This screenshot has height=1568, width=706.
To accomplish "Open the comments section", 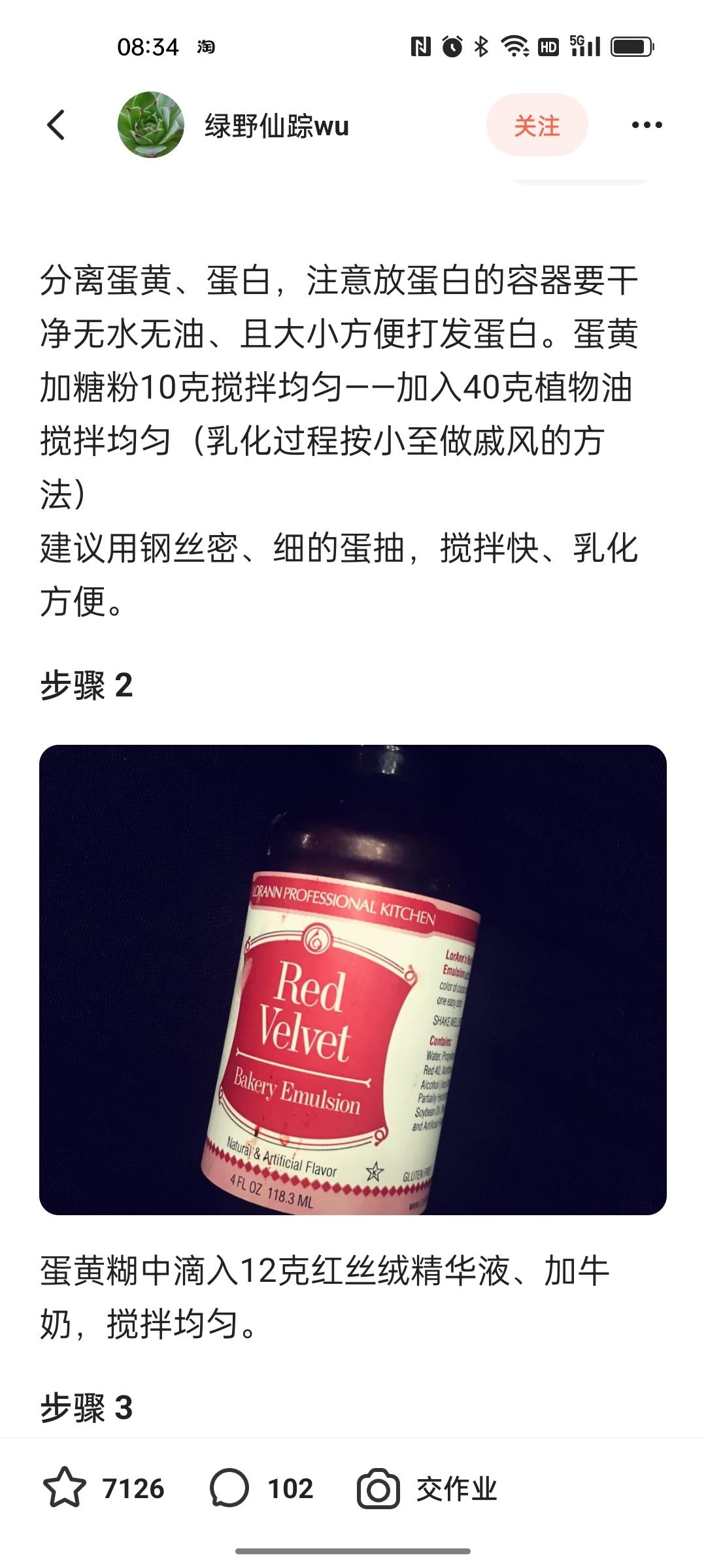I will point(229,1489).
